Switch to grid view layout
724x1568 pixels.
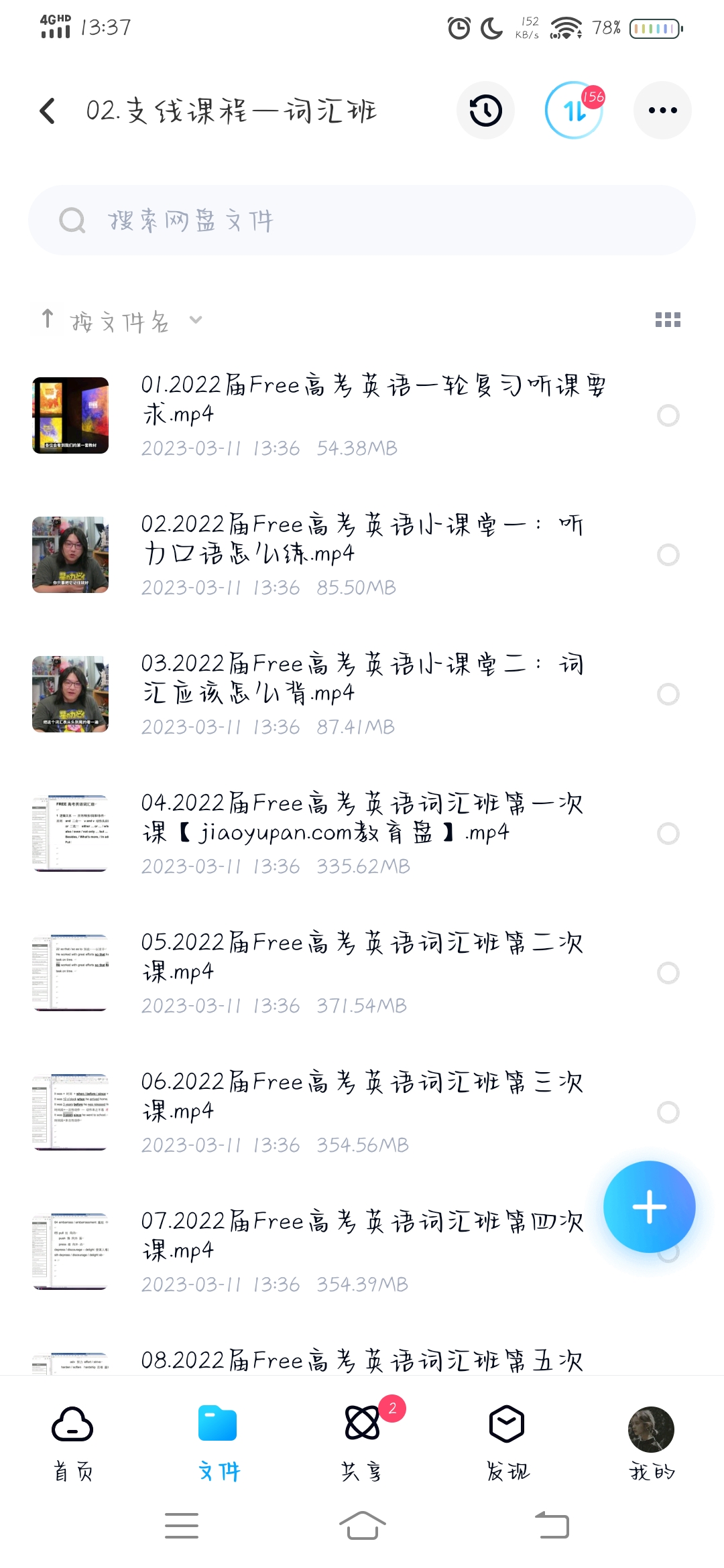[668, 320]
